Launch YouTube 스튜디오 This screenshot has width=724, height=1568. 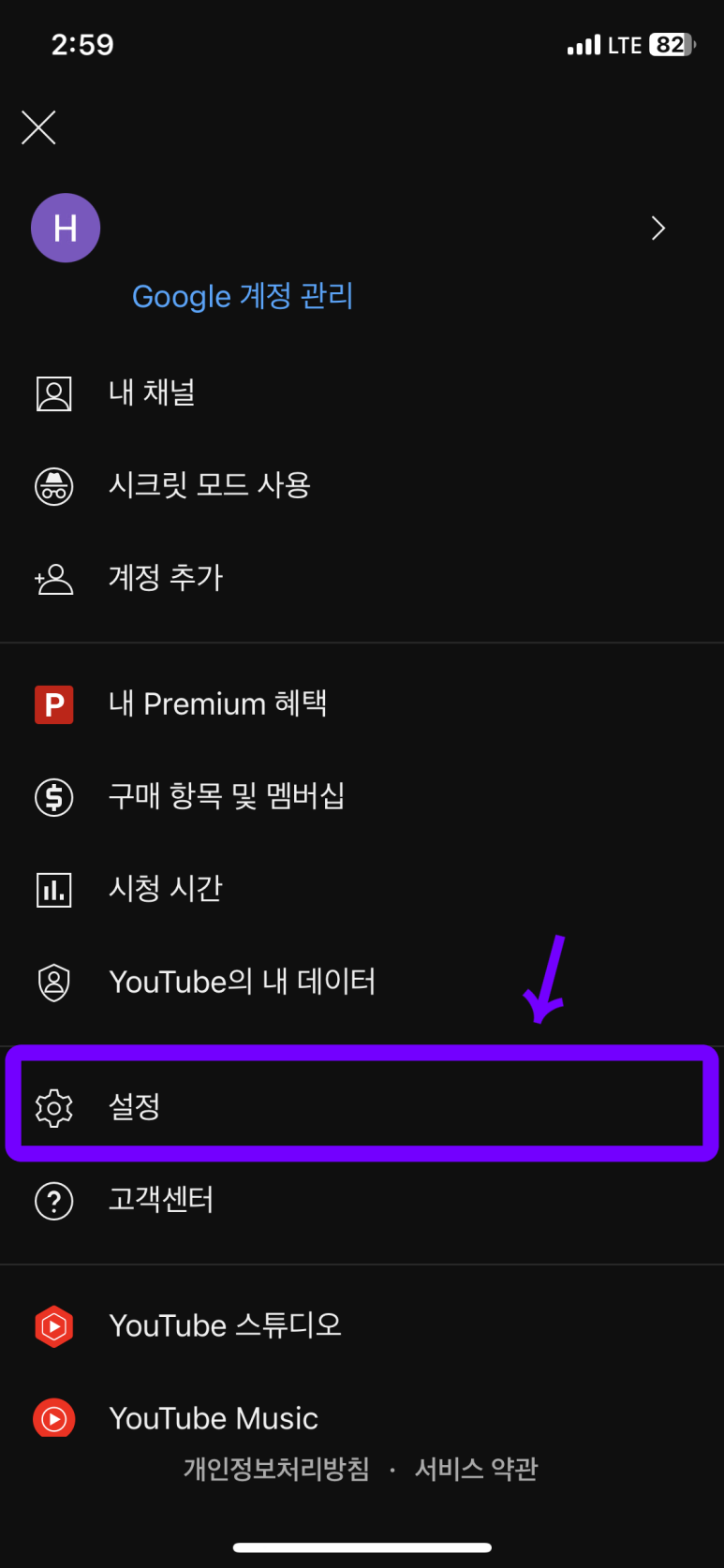coord(225,1325)
